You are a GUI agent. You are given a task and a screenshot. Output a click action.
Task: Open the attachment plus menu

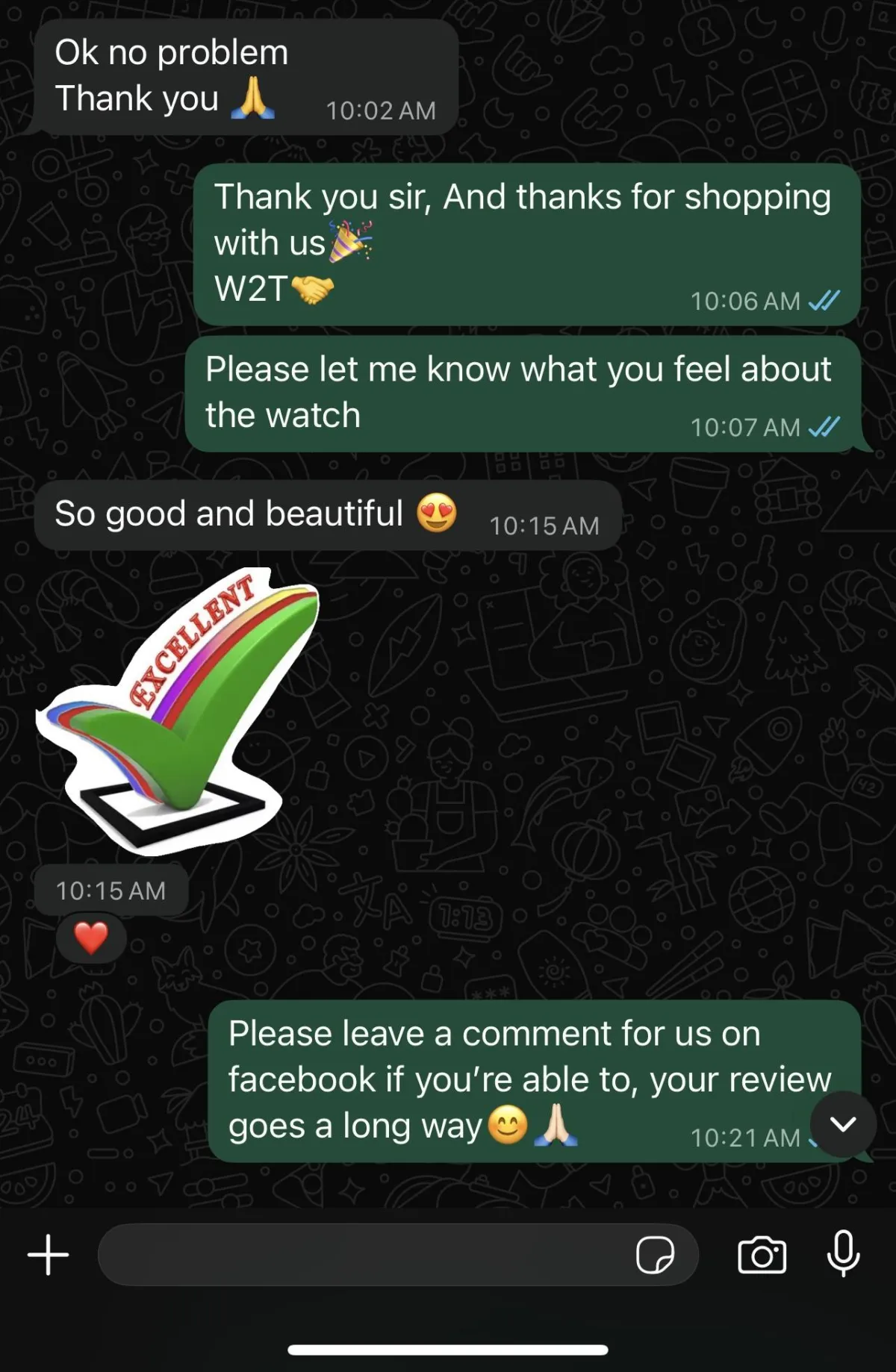click(49, 1255)
